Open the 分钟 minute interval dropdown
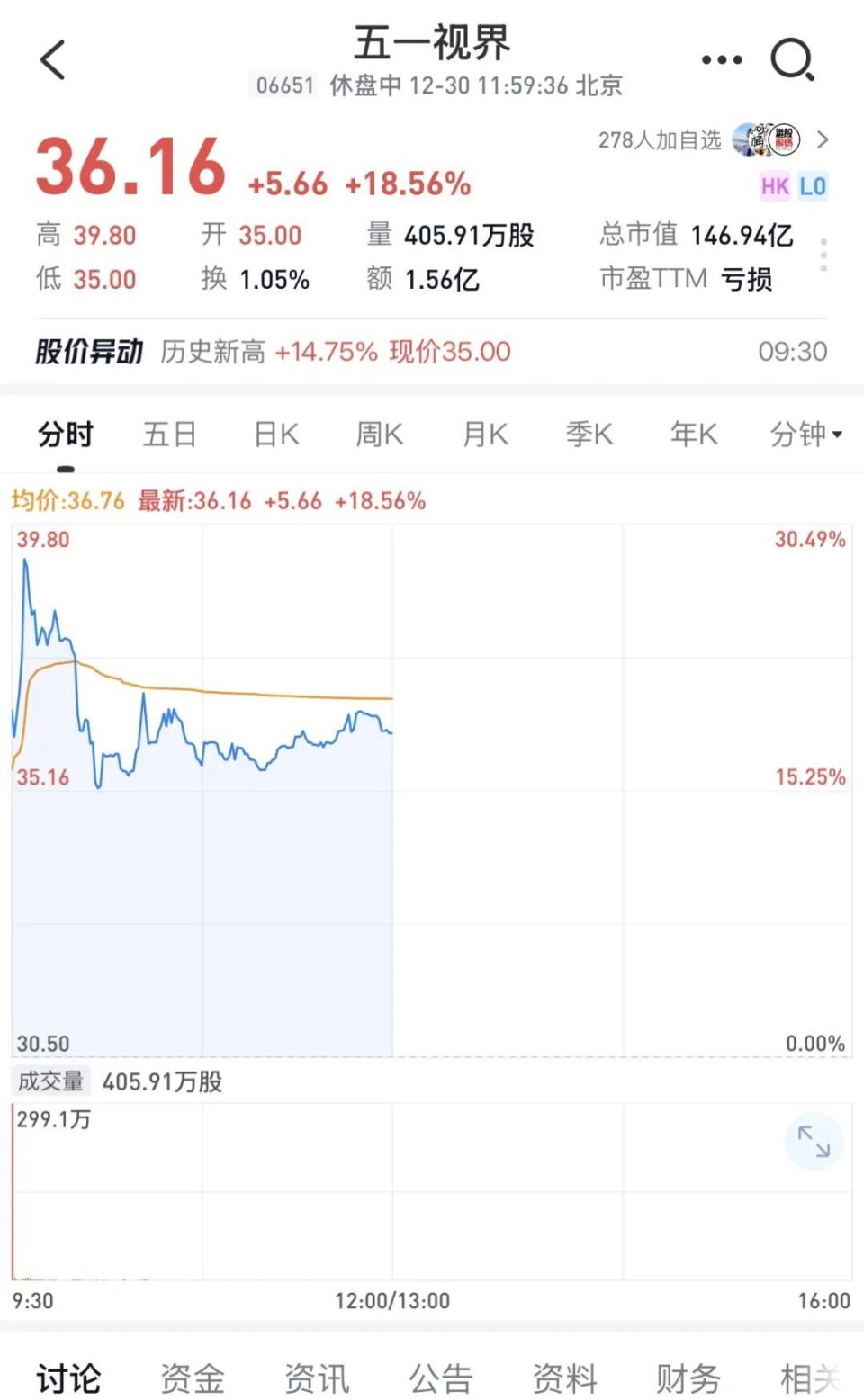The width and height of the screenshot is (864, 1400). click(805, 434)
